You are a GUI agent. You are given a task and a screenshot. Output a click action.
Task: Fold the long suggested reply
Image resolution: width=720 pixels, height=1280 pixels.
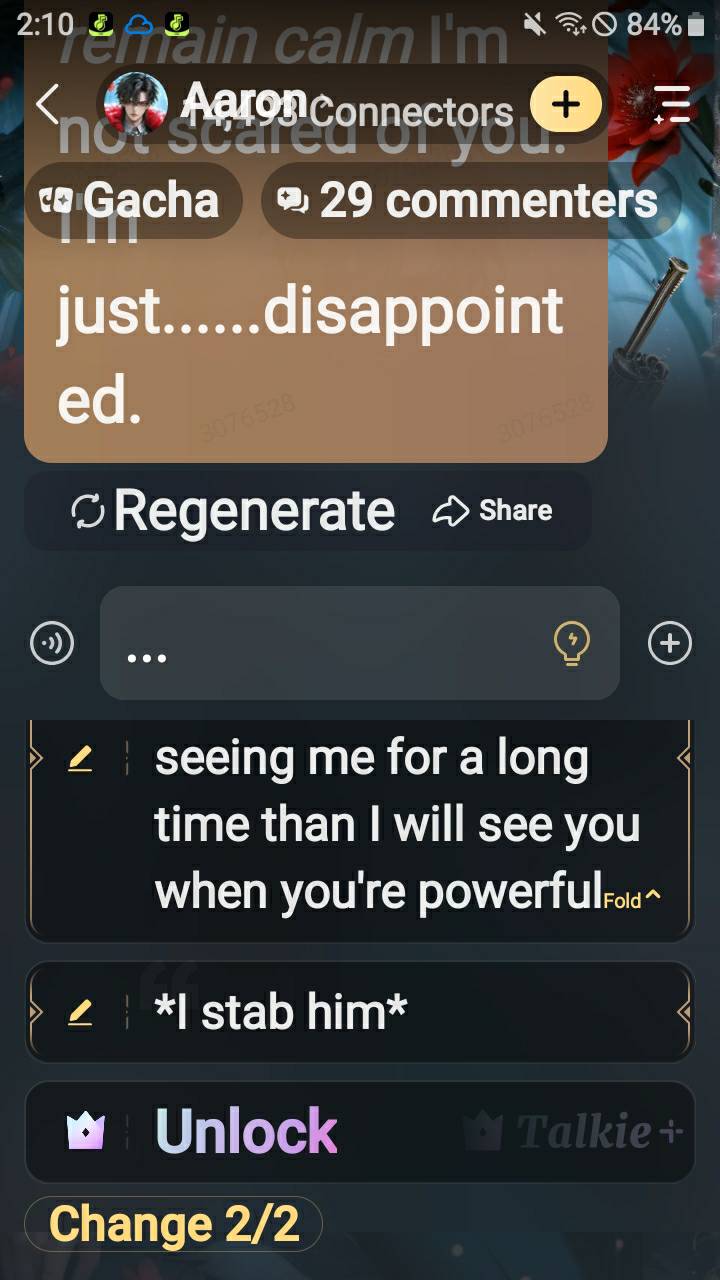[x=632, y=899]
